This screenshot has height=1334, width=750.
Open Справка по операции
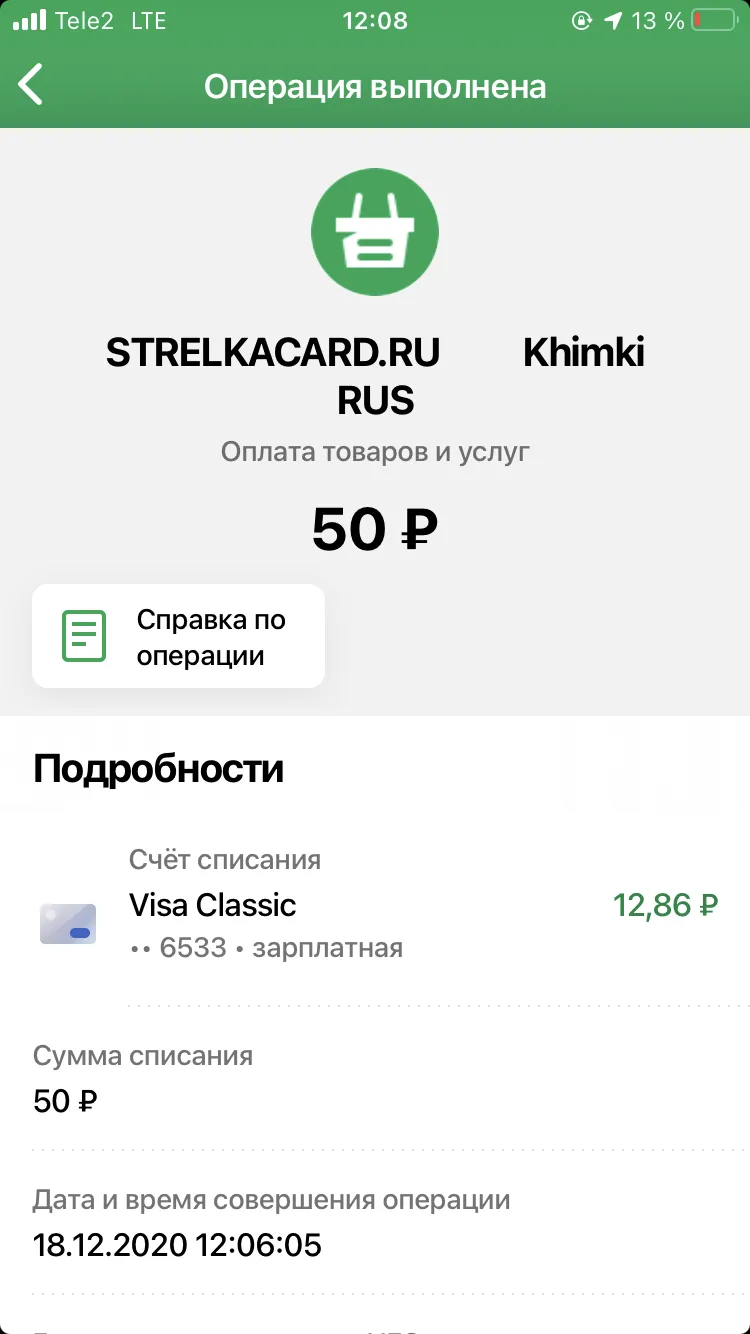(178, 636)
